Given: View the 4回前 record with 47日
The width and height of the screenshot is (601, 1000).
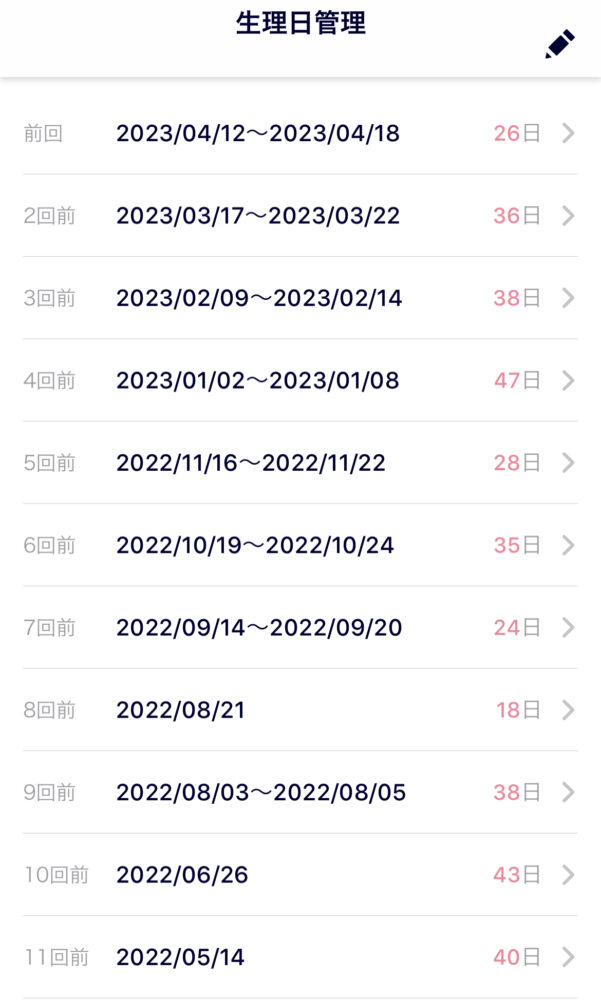Looking at the screenshot, I should click(x=300, y=380).
